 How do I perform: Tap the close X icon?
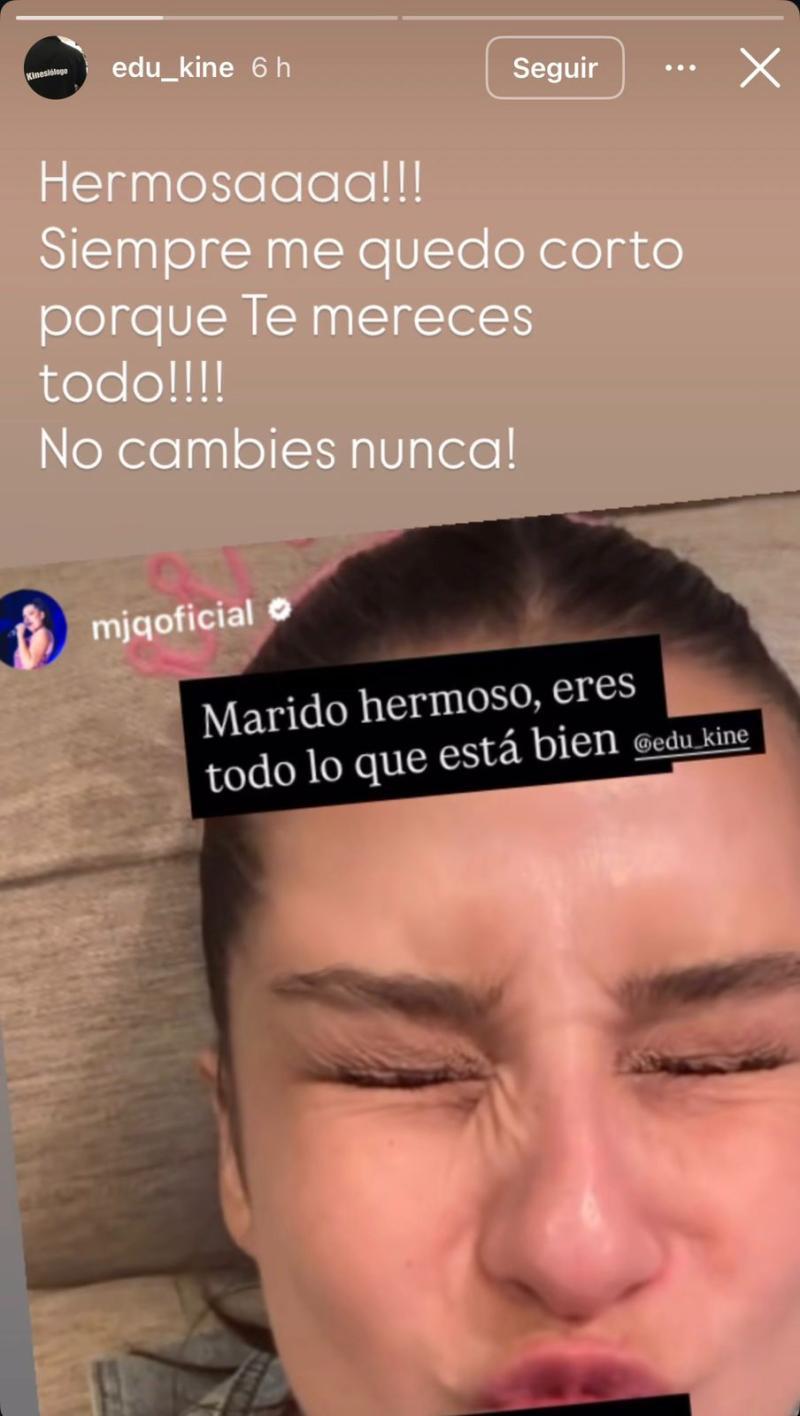pos(760,68)
